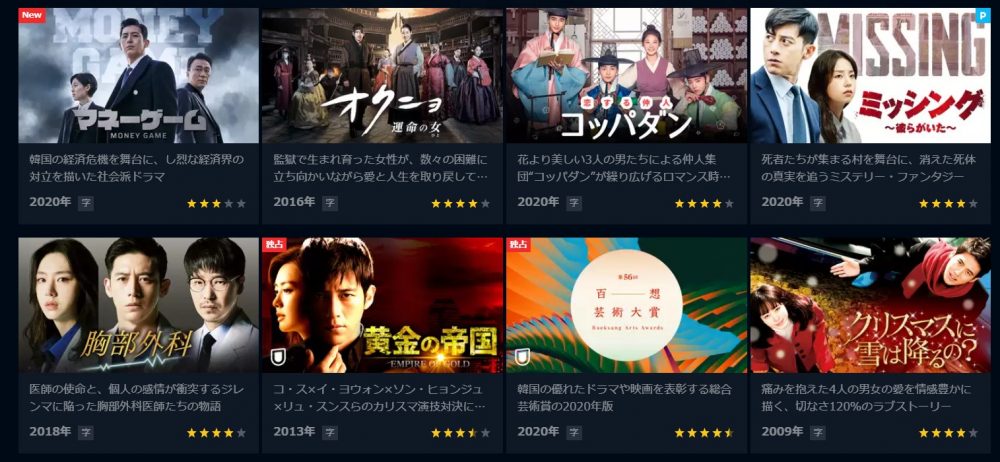Open ミッシング〜彼らがいた〜 drama card

[x=870, y=76]
